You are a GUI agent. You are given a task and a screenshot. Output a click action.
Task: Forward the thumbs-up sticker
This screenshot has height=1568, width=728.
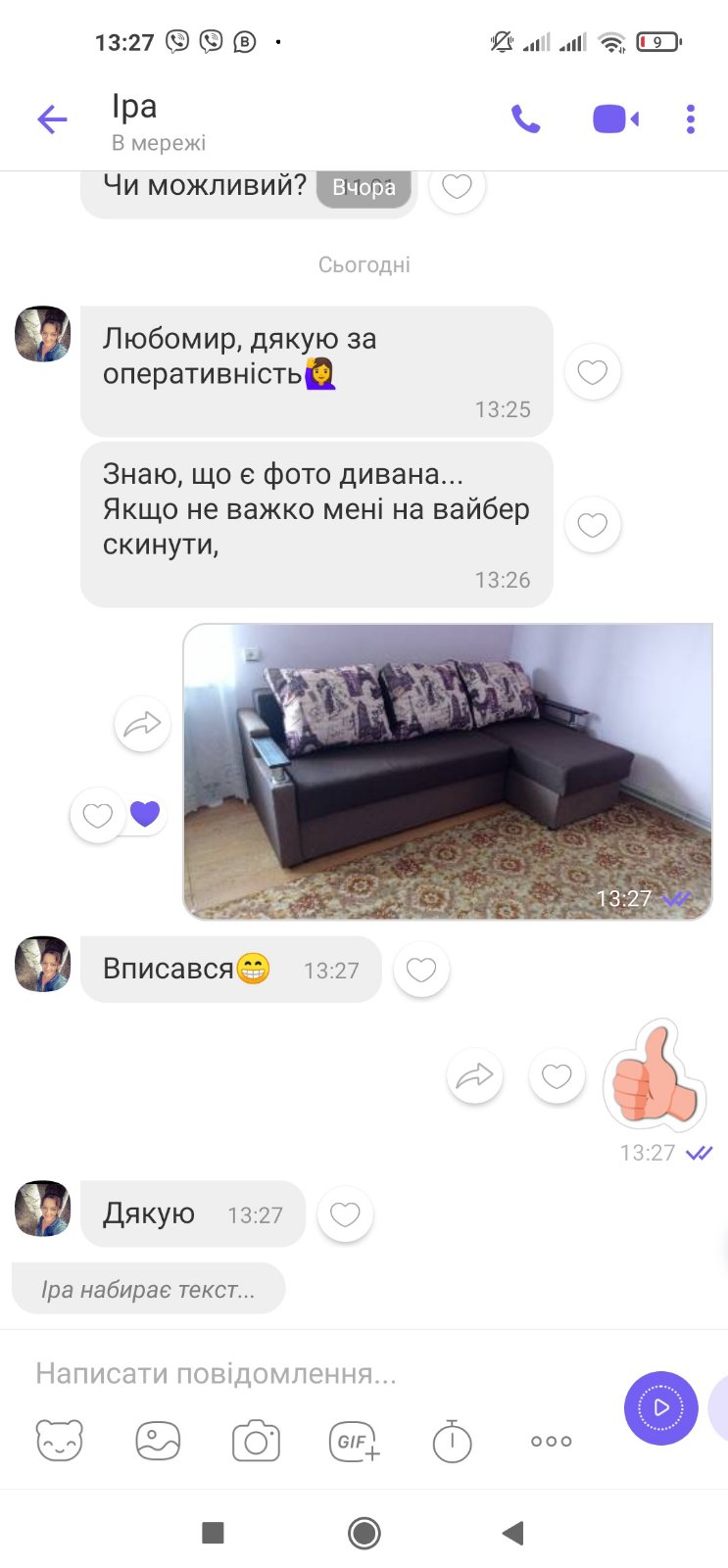pyautogui.click(x=474, y=1076)
